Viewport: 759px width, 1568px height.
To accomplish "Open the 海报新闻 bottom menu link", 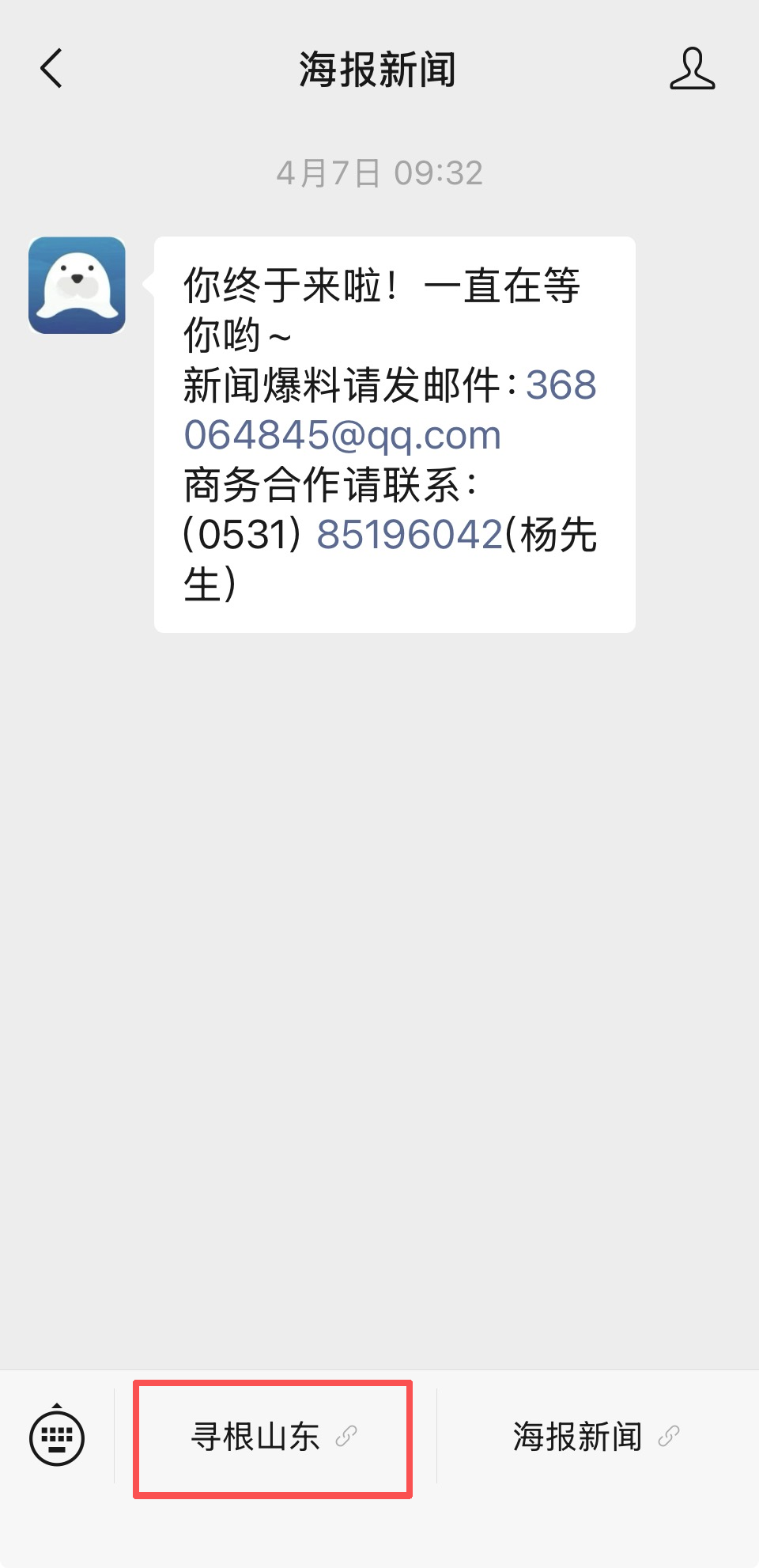I will point(595,1437).
